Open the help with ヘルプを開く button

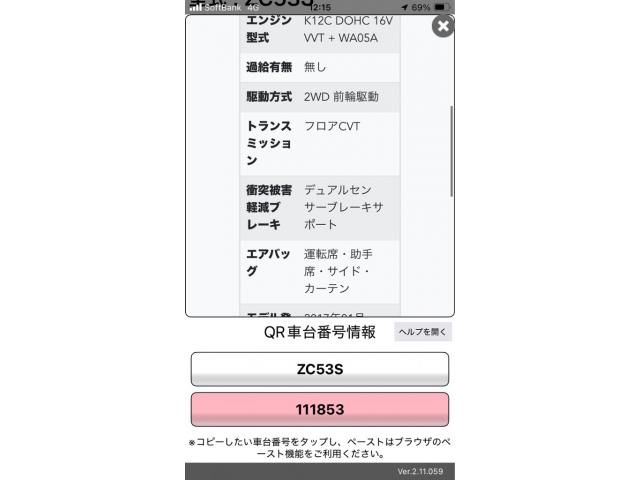coord(423,332)
